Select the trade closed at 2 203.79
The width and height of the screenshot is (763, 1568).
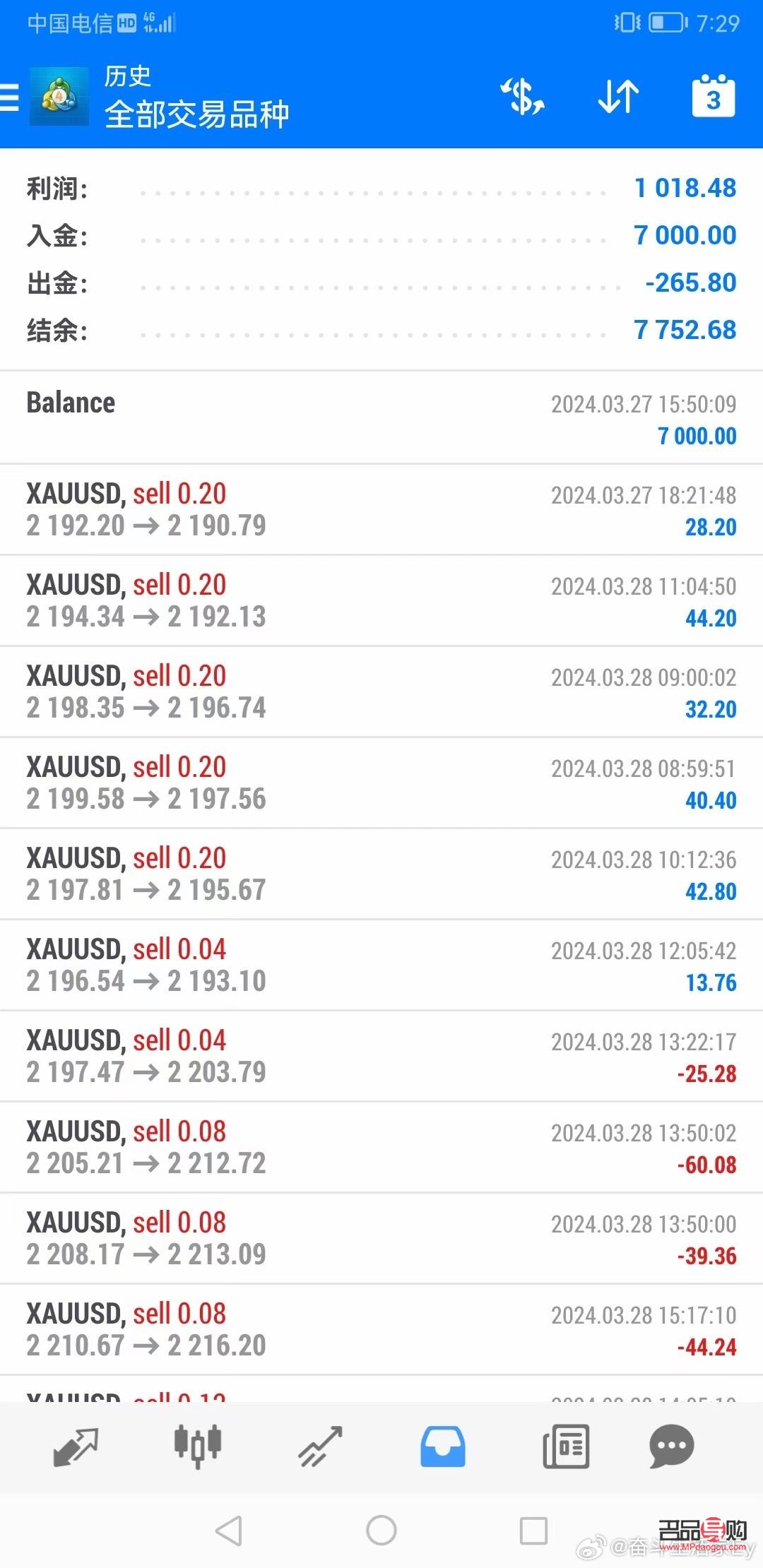pyautogui.click(x=381, y=1057)
